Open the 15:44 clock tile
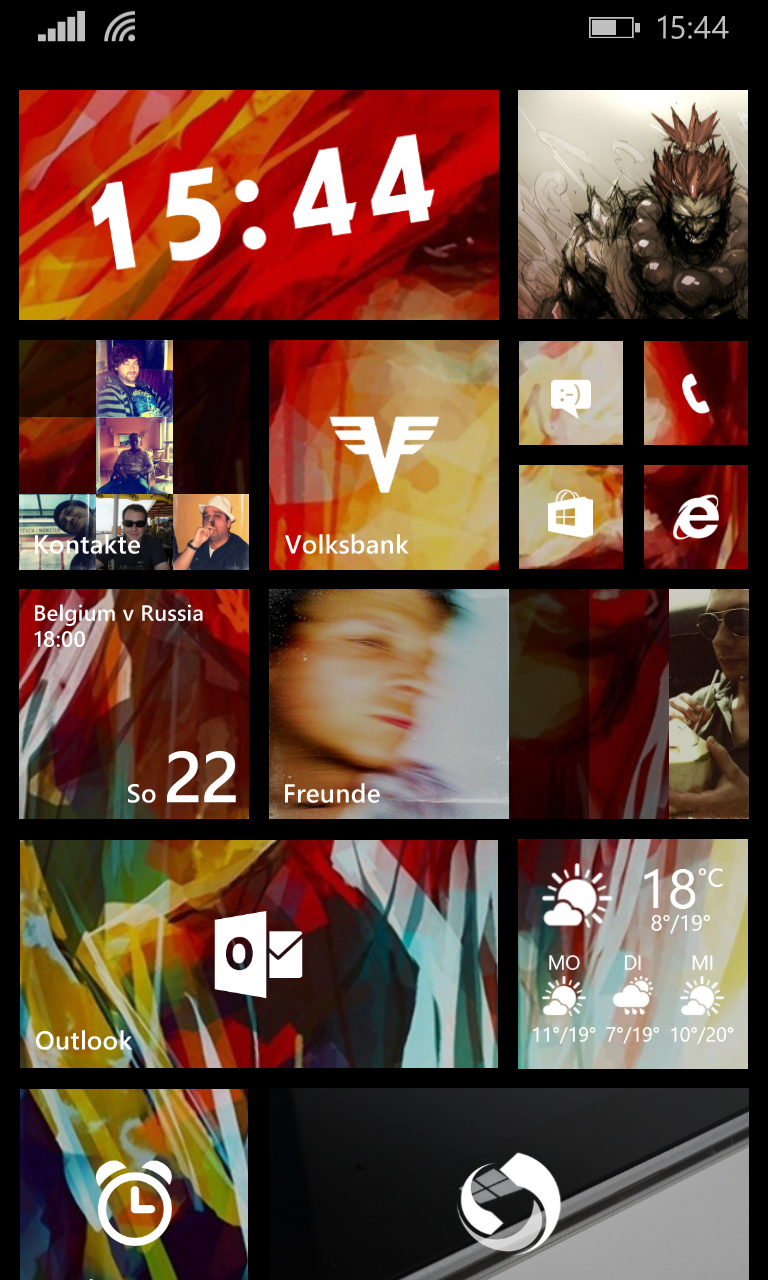The image size is (768, 1280). [258, 205]
